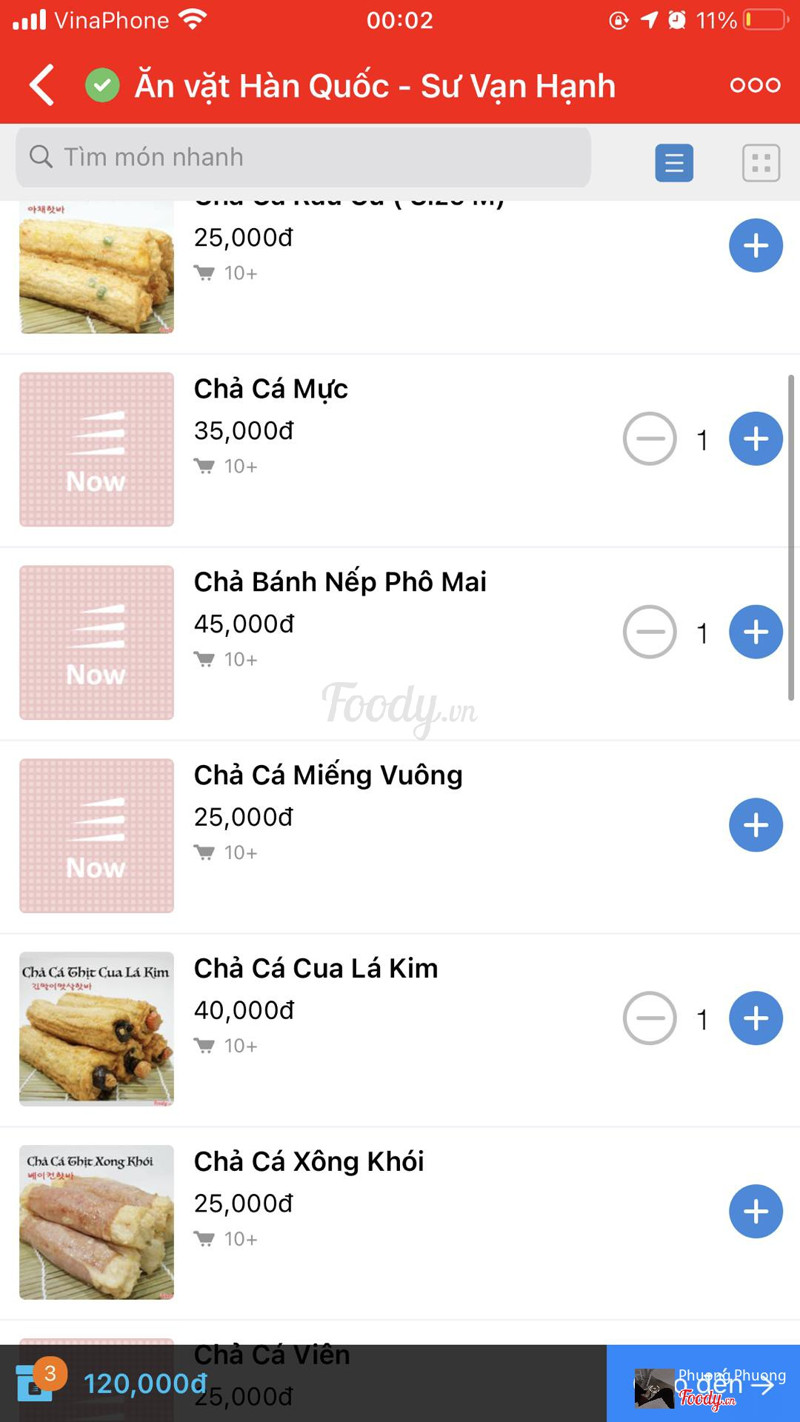View Chả Cá Xông Khói photo

(x=96, y=1222)
